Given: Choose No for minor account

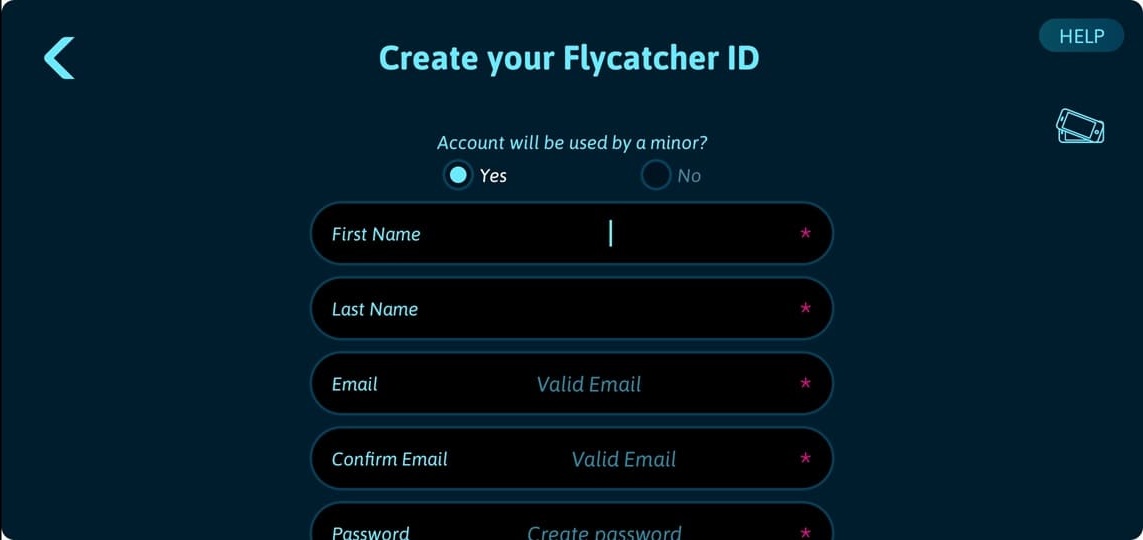Looking at the screenshot, I should (656, 175).
